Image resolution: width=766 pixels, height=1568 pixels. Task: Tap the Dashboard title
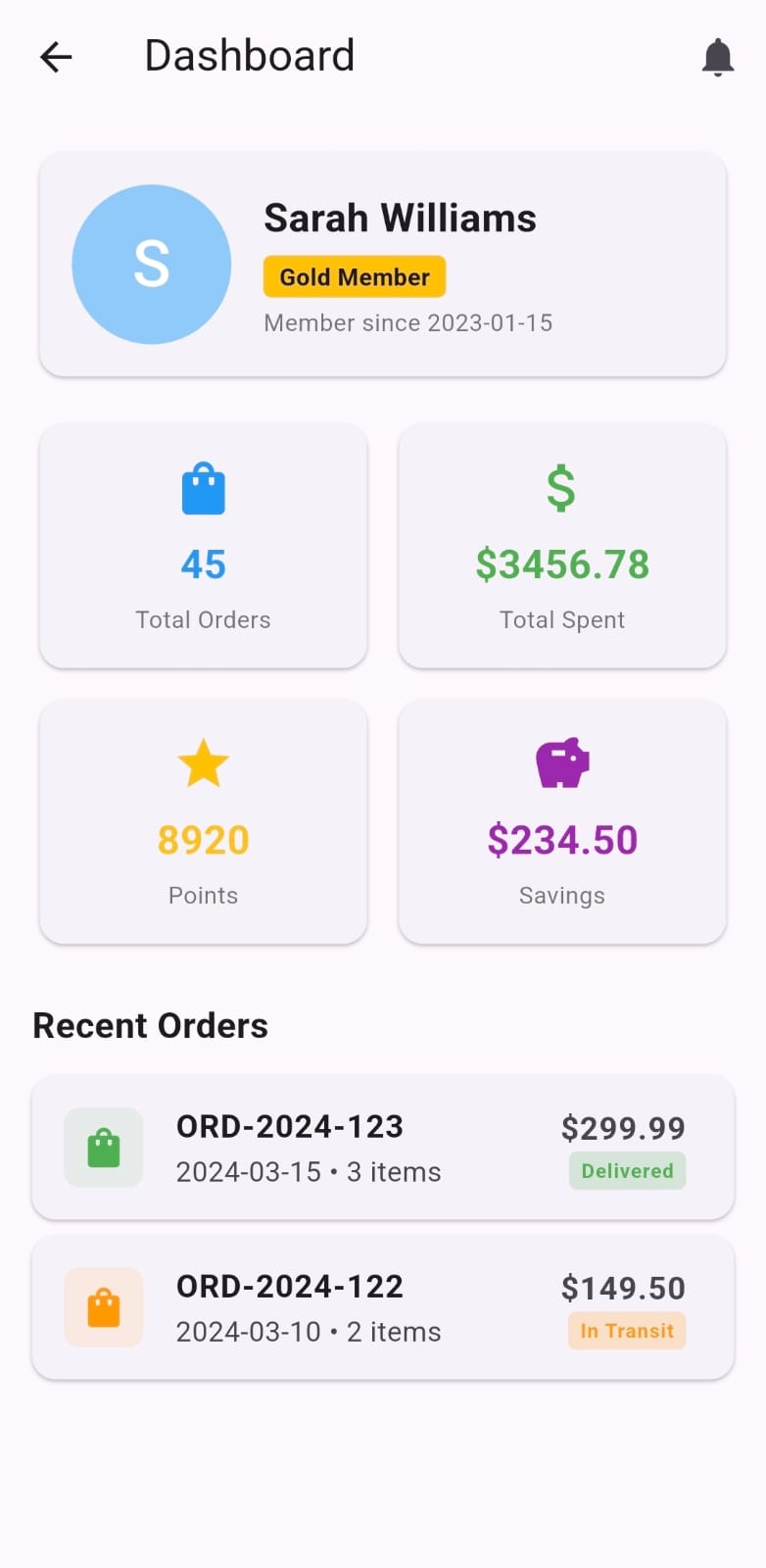[249, 56]
